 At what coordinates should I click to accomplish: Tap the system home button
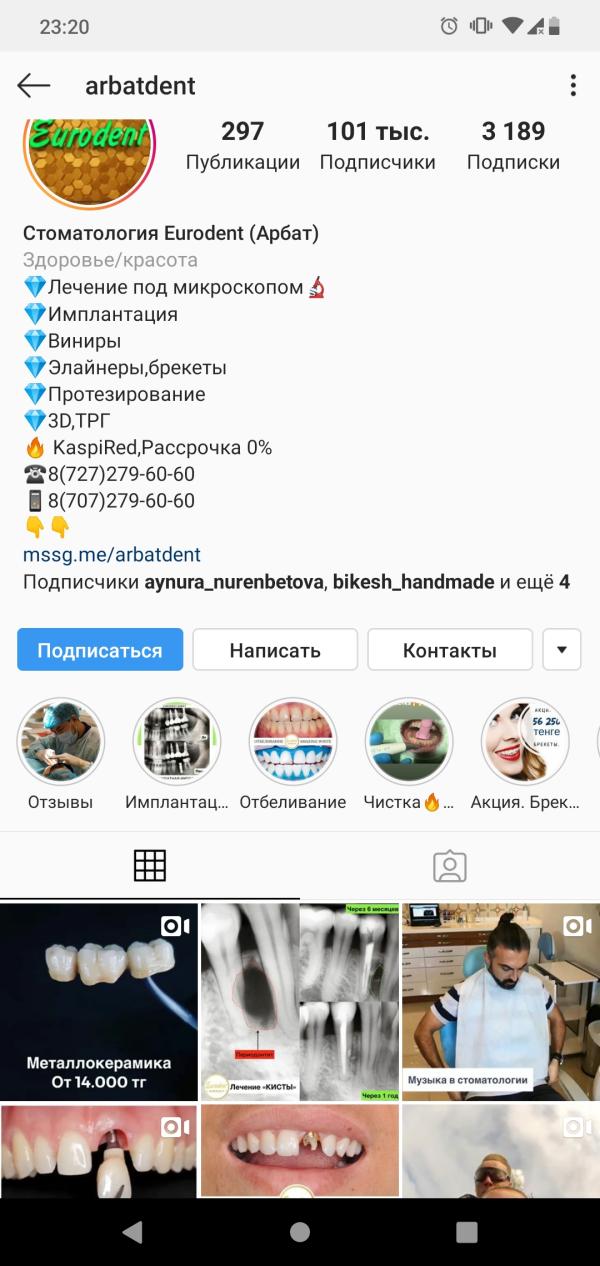click(x=300, y=1232)
